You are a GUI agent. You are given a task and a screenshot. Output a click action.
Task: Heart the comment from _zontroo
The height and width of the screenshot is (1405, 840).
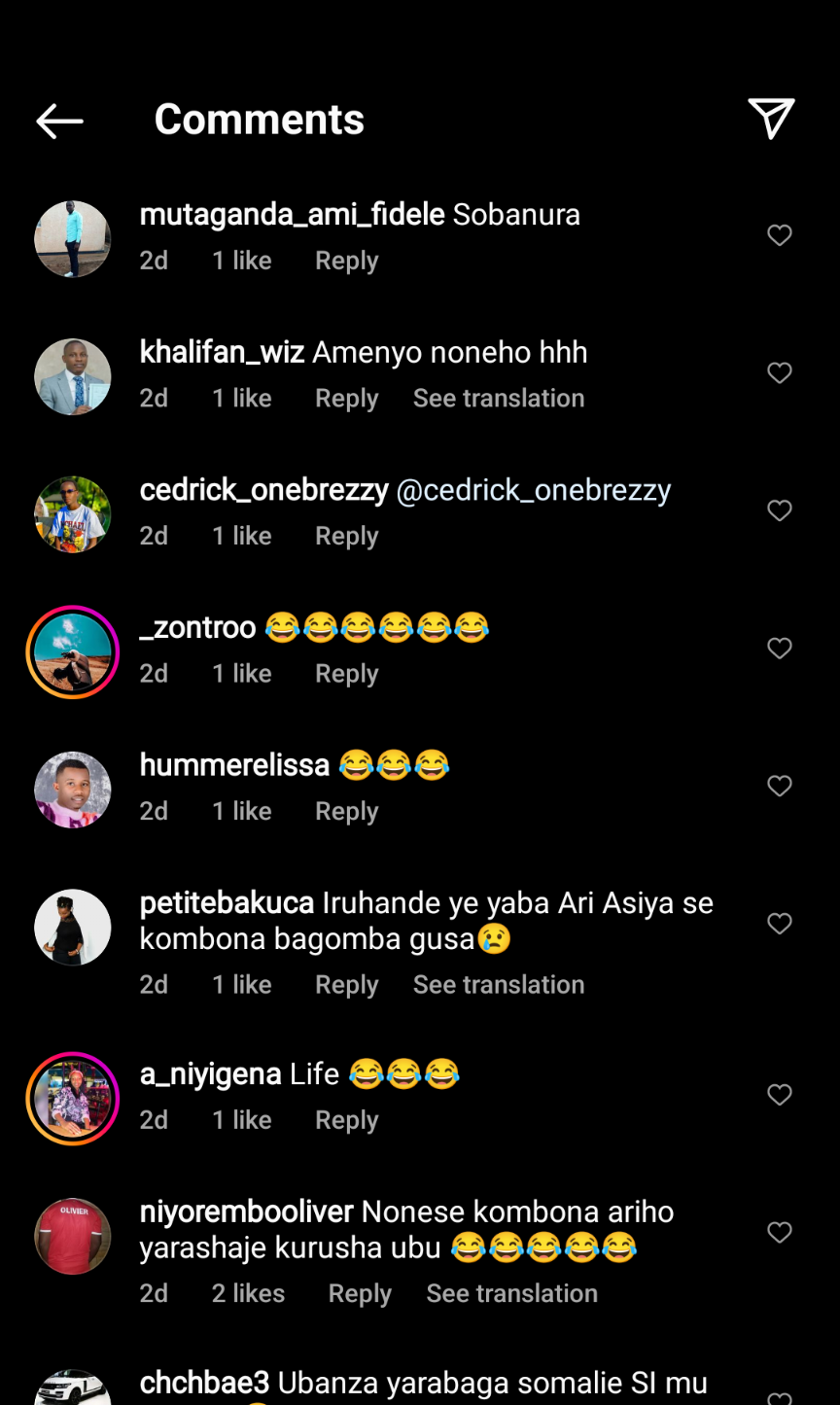pyautogui.click(x=780, y=649)
